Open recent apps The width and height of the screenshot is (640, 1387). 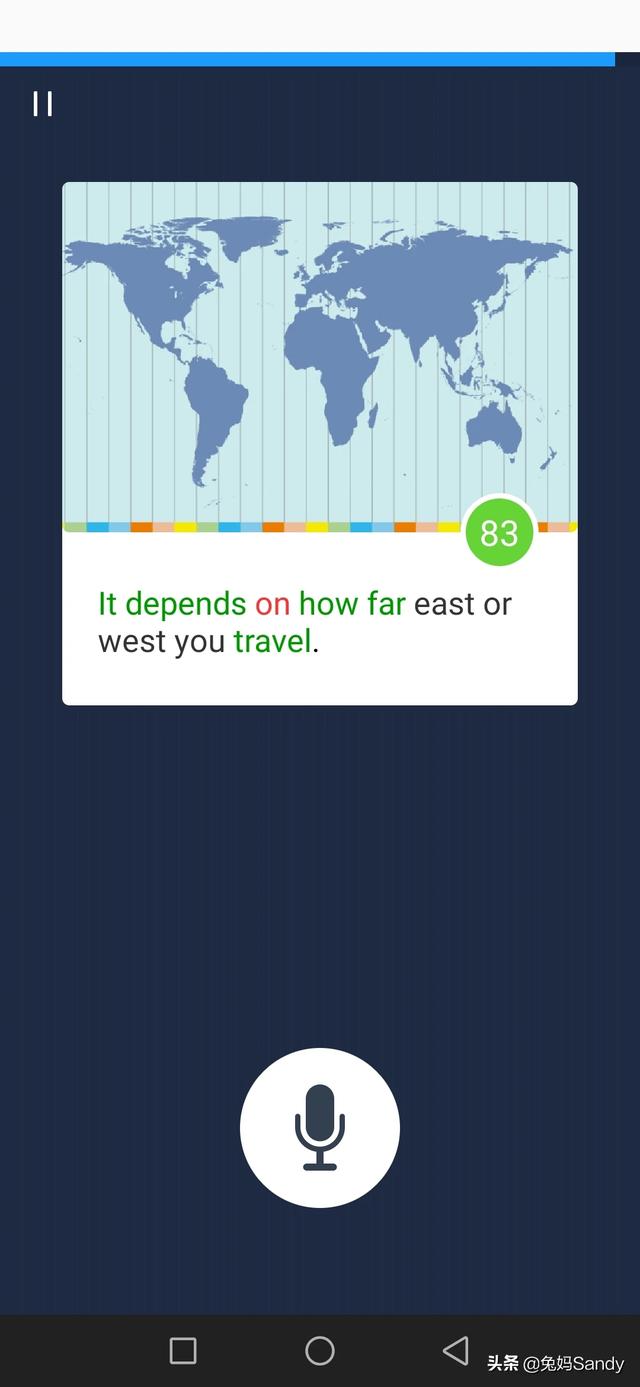click(x=183, y=1351)
